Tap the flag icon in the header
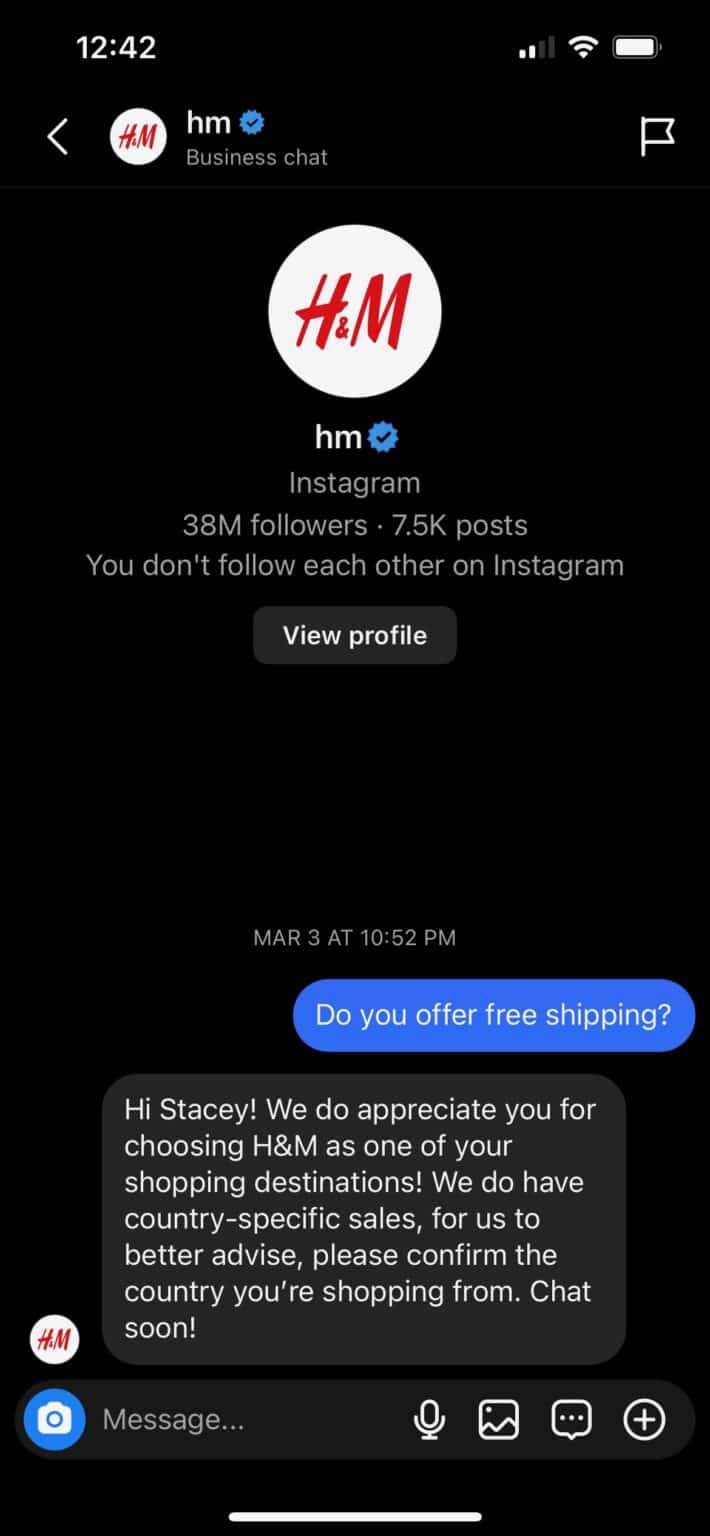 pyautogui.click(x=657, y=137)
